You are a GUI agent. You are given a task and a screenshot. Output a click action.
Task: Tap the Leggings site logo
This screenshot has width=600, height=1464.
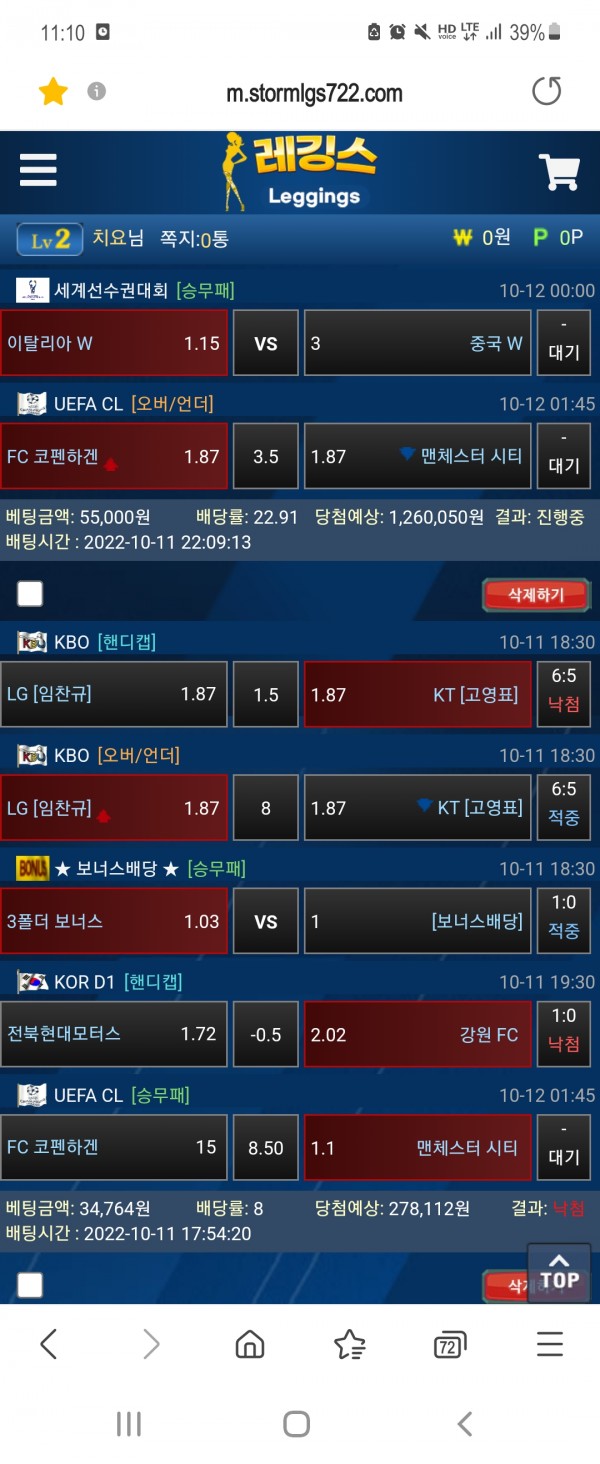(x=300, y=172)
